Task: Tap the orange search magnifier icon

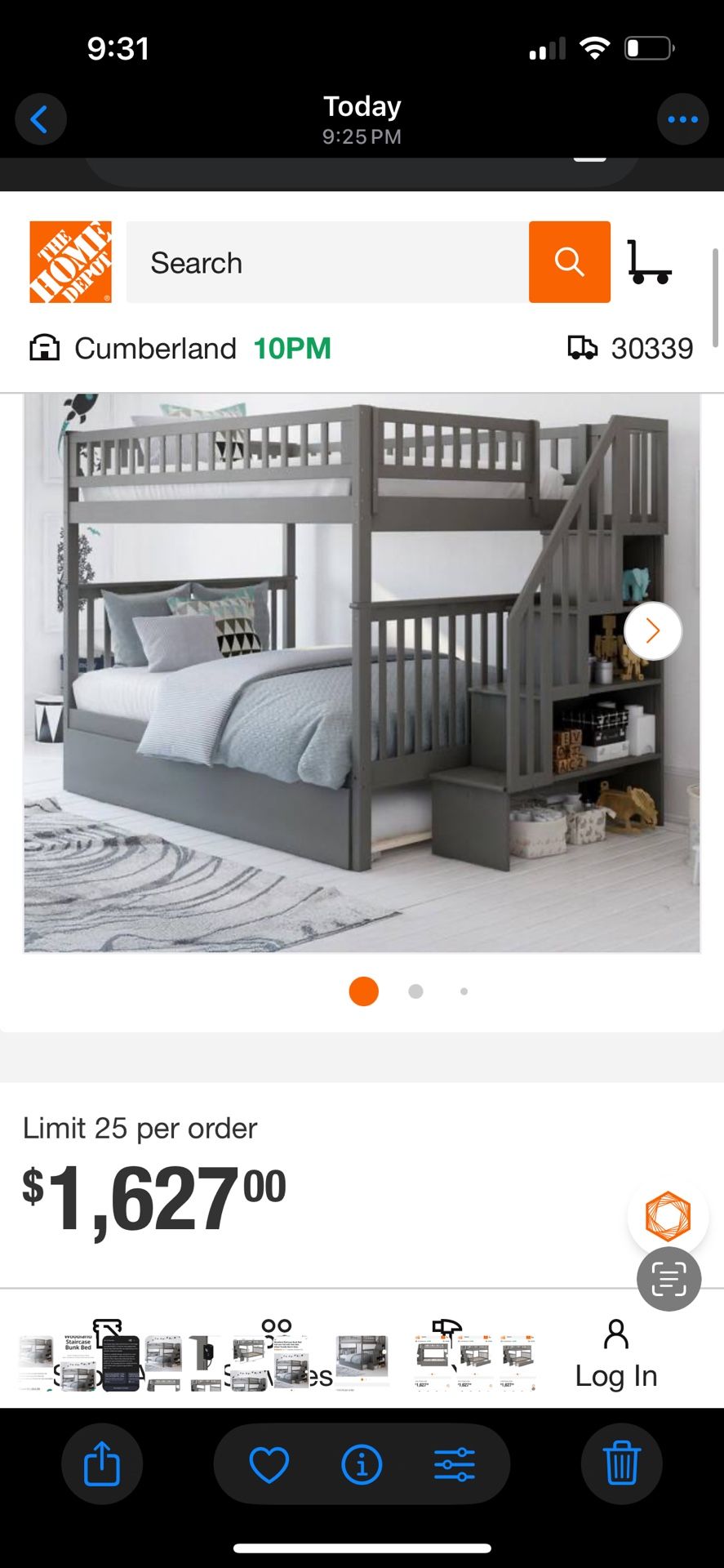Action: click(x=569, y=262)
